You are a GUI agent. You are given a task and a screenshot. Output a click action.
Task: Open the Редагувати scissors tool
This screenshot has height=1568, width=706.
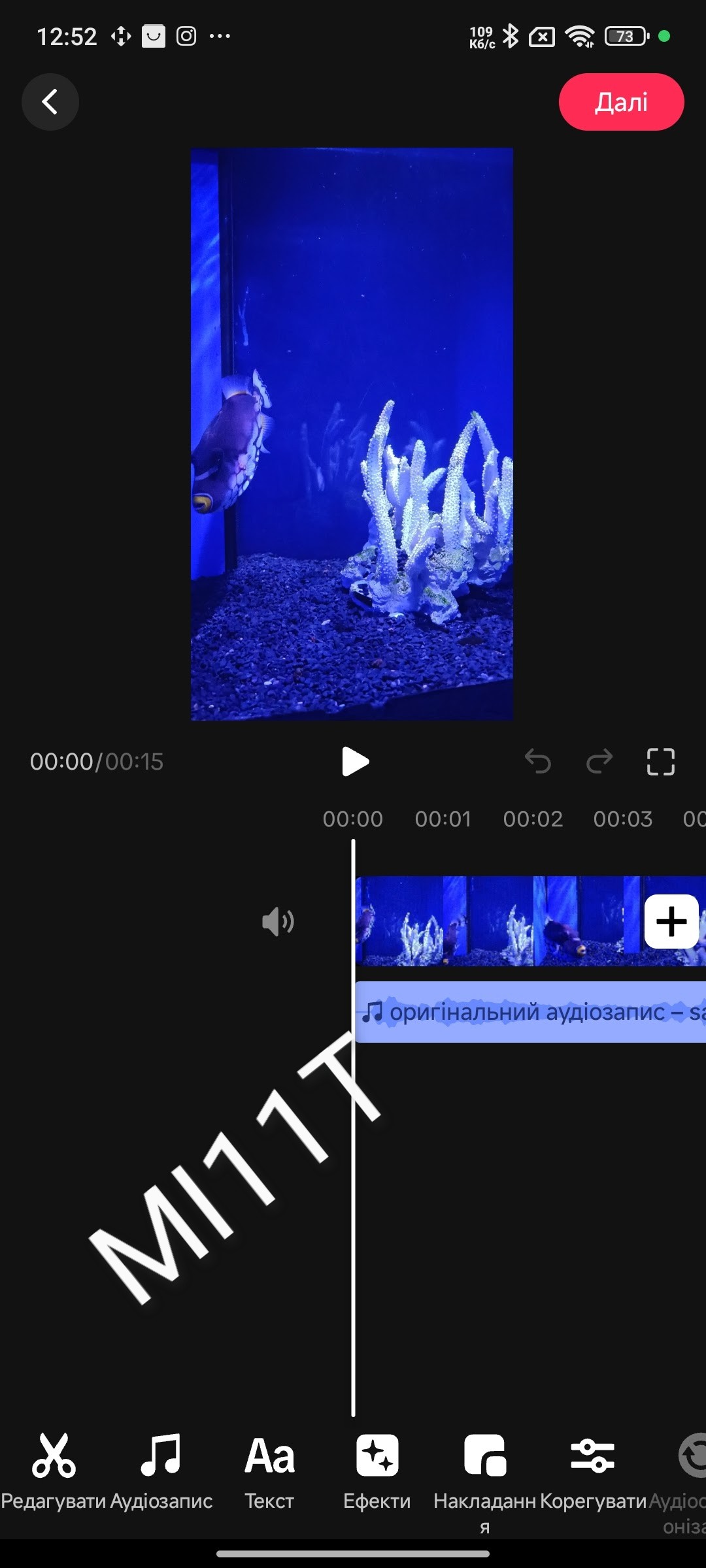point(54,1471)
